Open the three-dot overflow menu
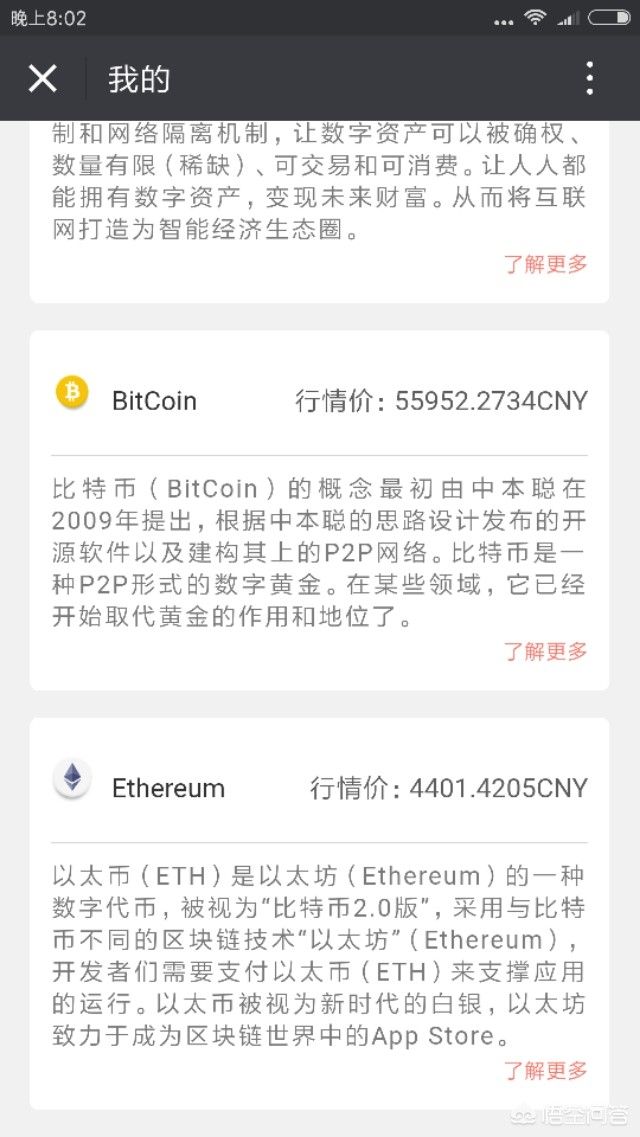 coord(590,78)
